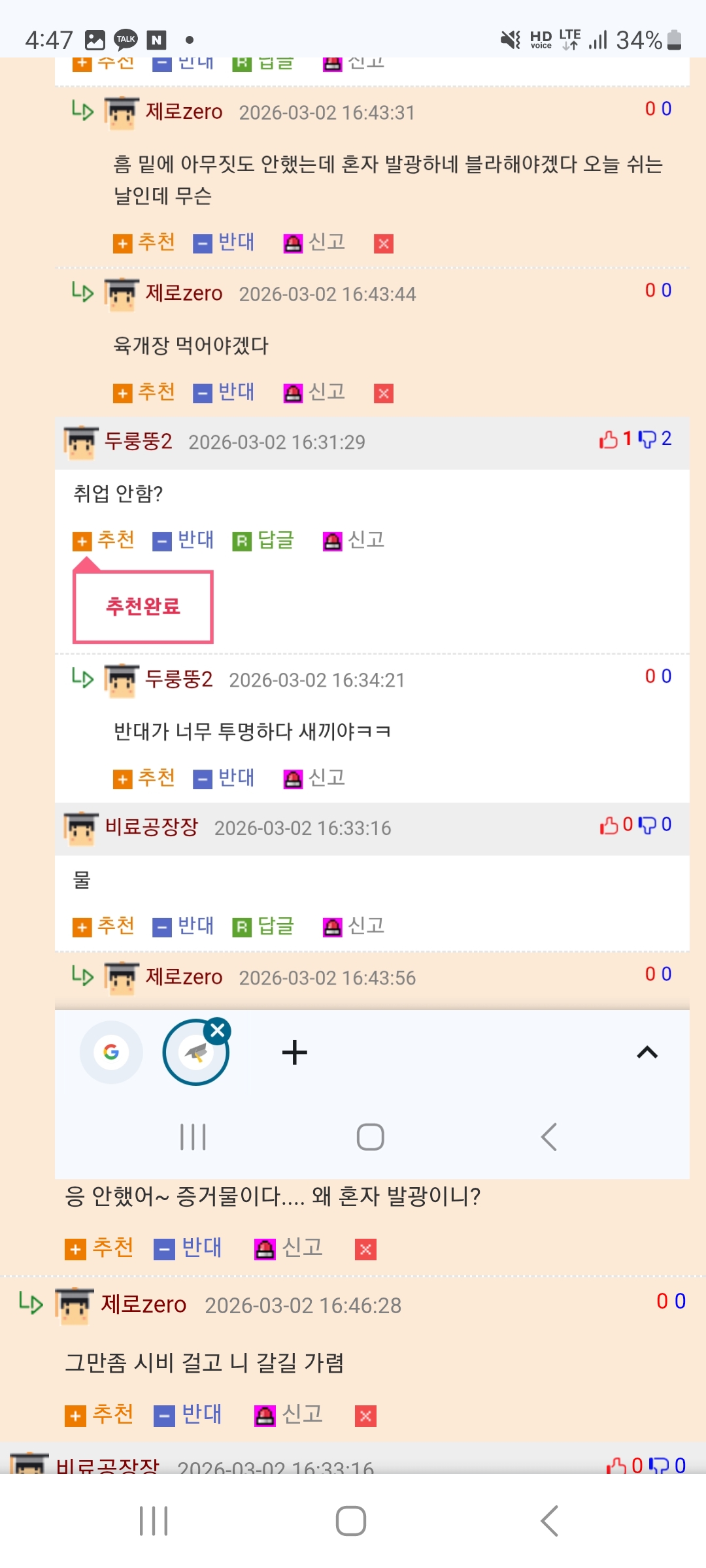The width and height of the screenshot is (706, 1568).
Task: Report the '그만좀 시비 걸고 니 갈길 가렴' comment
Action: (x=288, y=1414)
